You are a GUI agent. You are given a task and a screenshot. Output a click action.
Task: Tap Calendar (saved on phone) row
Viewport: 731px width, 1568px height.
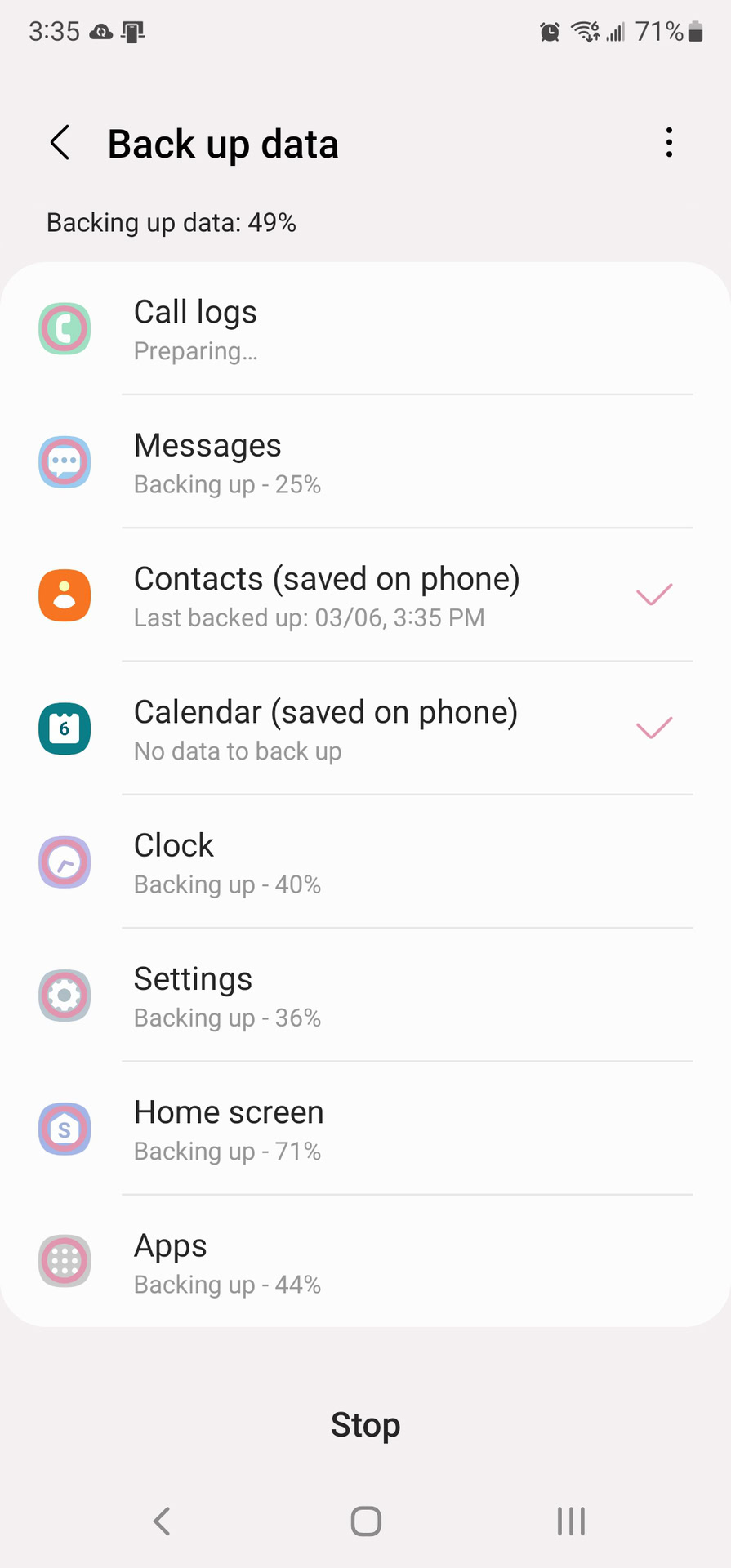point(365,728)
